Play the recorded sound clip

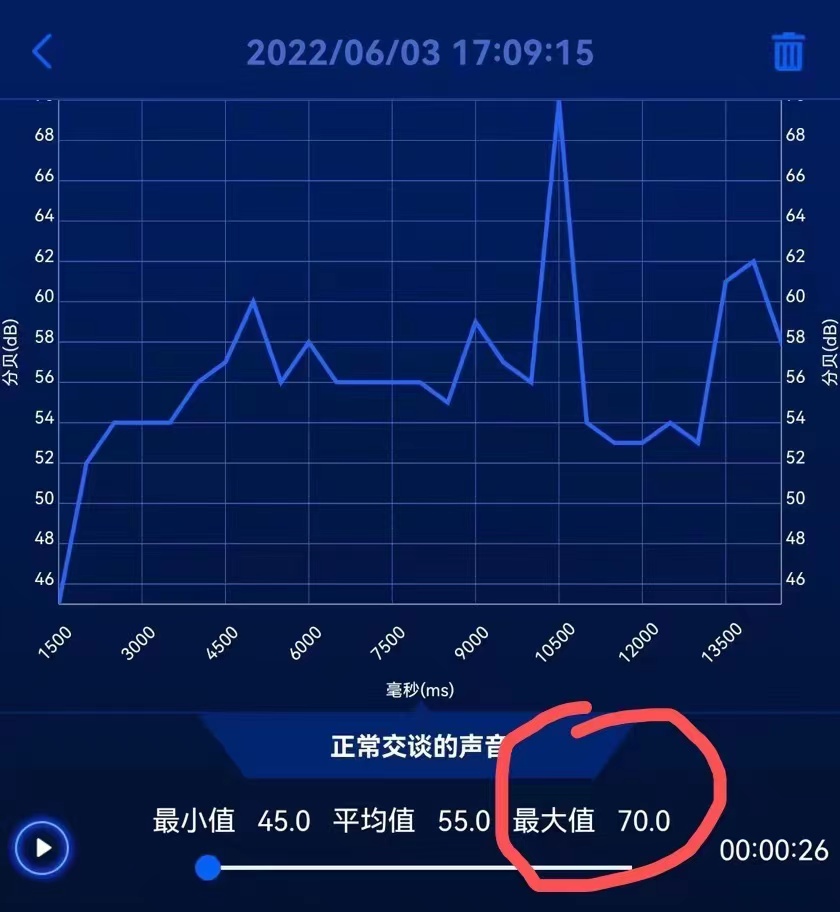pyautogui.click(x=43, y=848)
